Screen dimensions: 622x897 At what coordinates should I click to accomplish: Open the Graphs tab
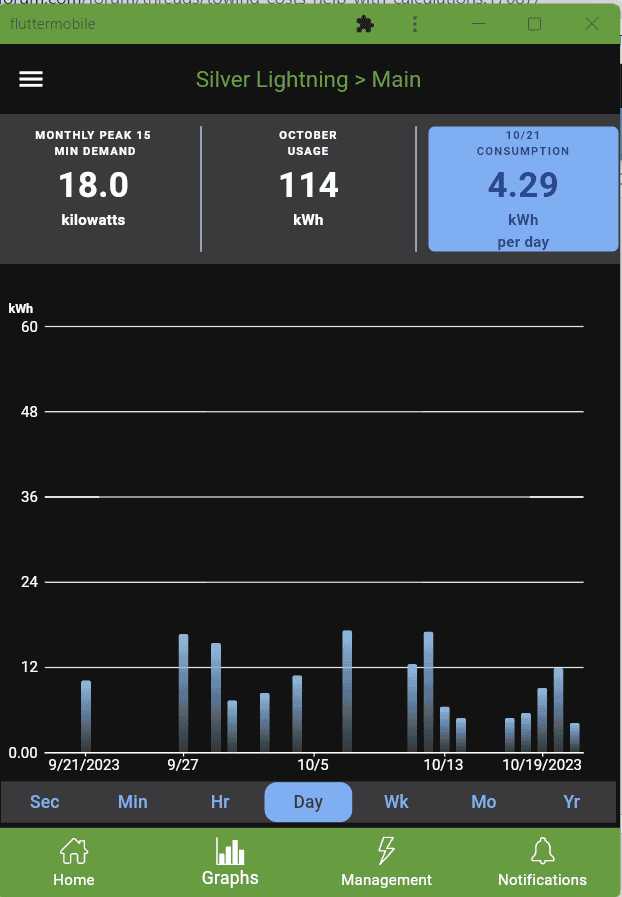[x=230, y=863]
